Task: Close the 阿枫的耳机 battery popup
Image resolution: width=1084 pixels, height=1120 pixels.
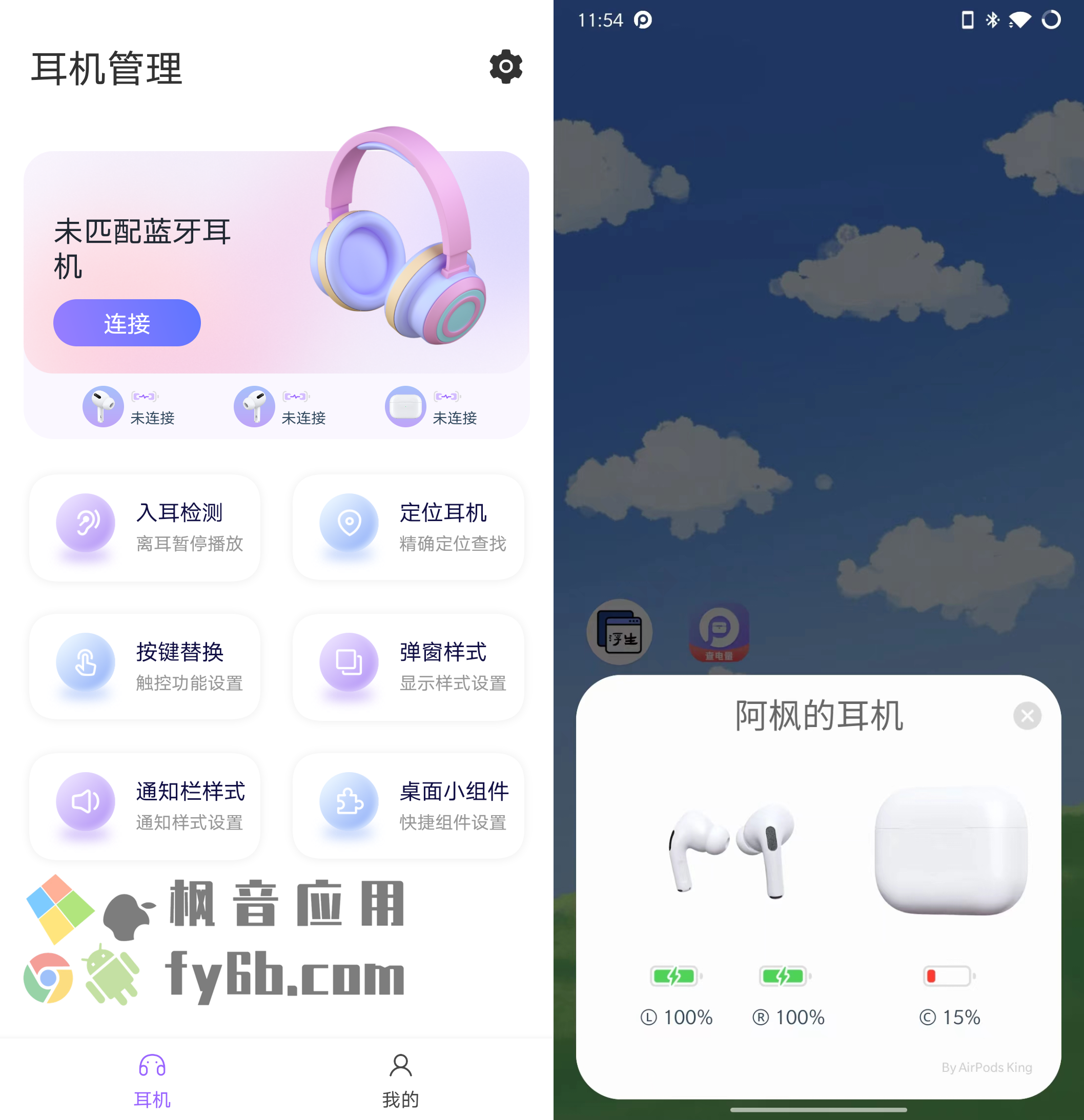Action: click(1027, 715)
